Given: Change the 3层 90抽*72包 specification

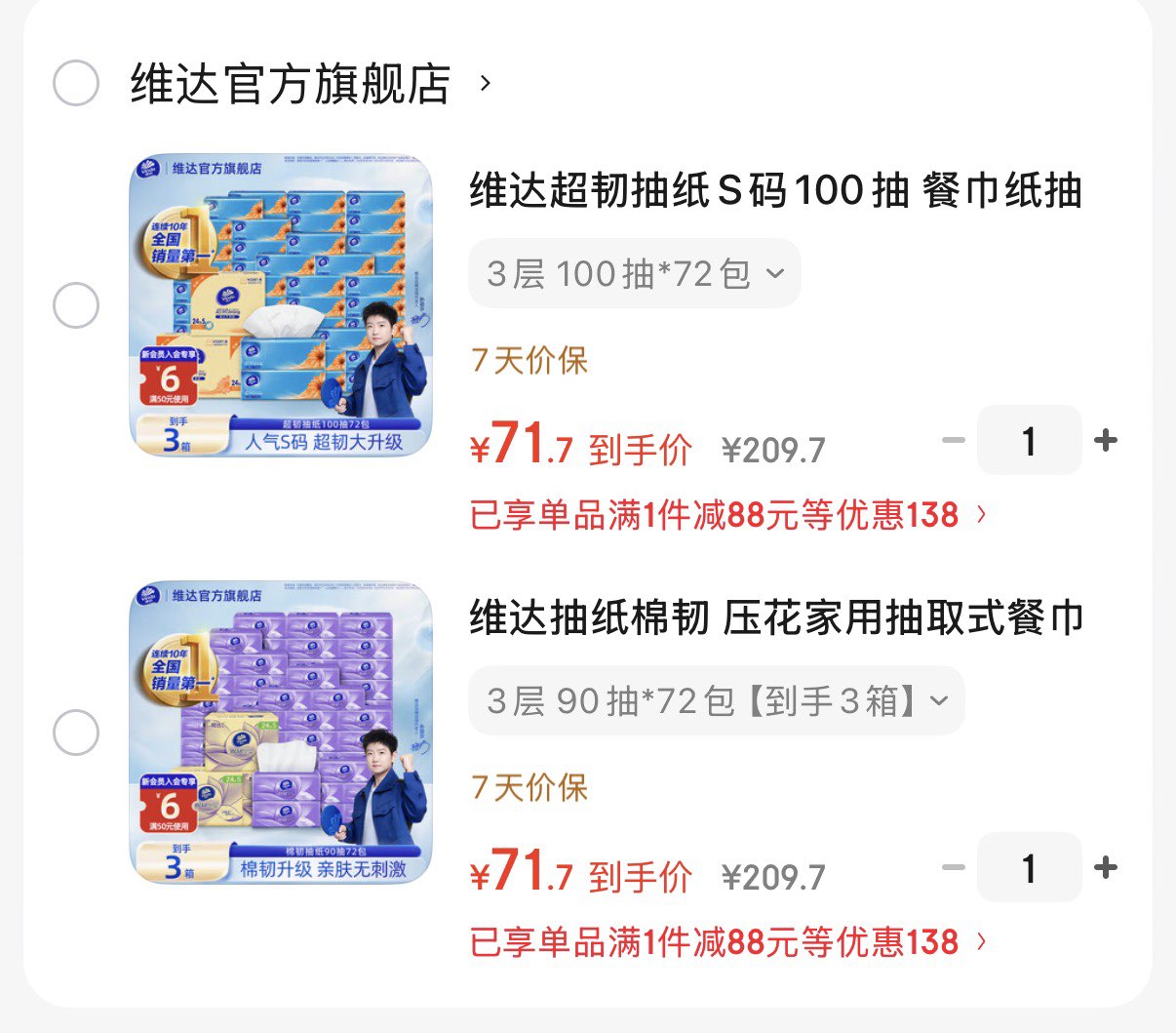Looking at the screenshot, I should (x=717, y=700).
